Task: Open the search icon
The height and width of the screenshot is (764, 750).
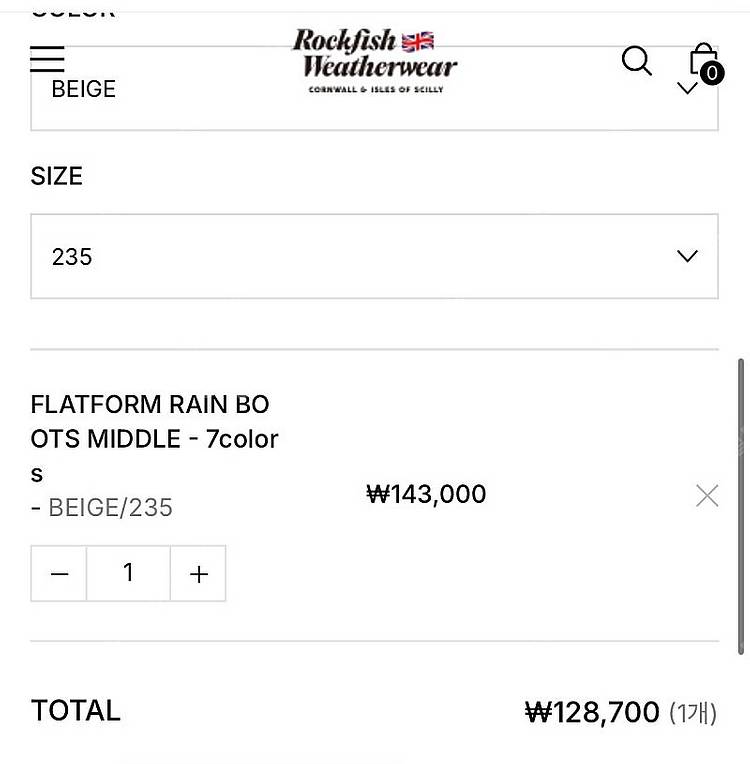Action: (636, 60)
